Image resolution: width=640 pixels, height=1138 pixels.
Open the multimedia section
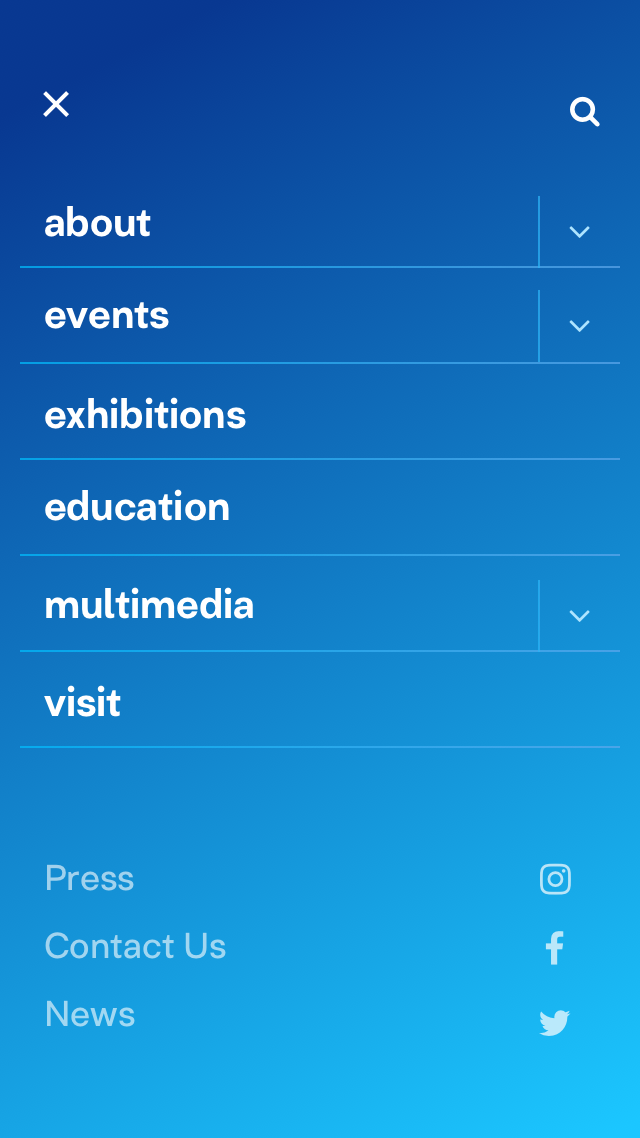click(x=149, y=605)
